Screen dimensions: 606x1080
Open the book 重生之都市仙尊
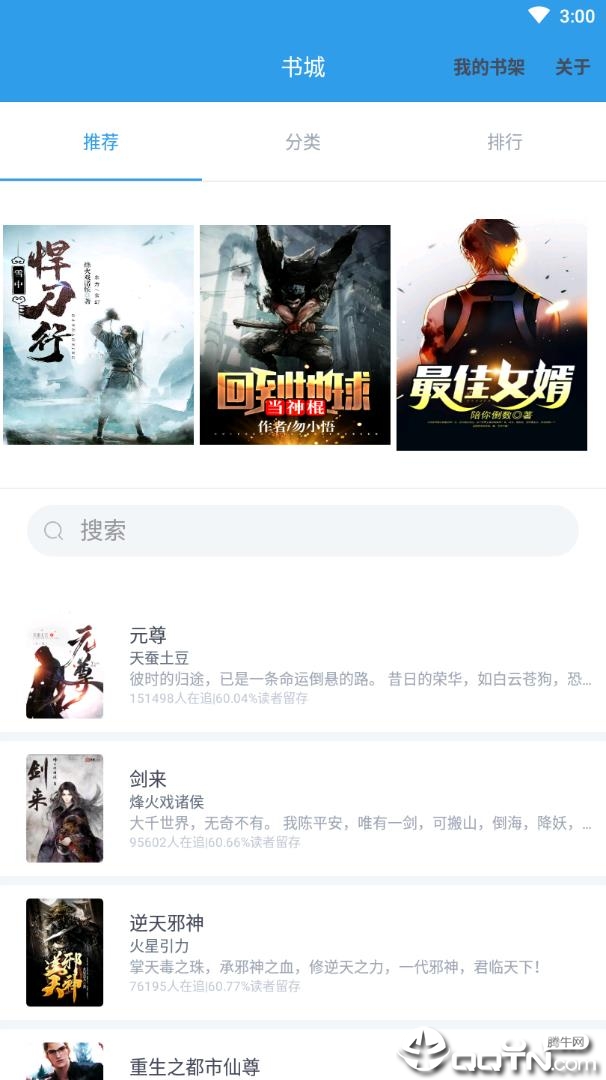(x=195, y=1066)
